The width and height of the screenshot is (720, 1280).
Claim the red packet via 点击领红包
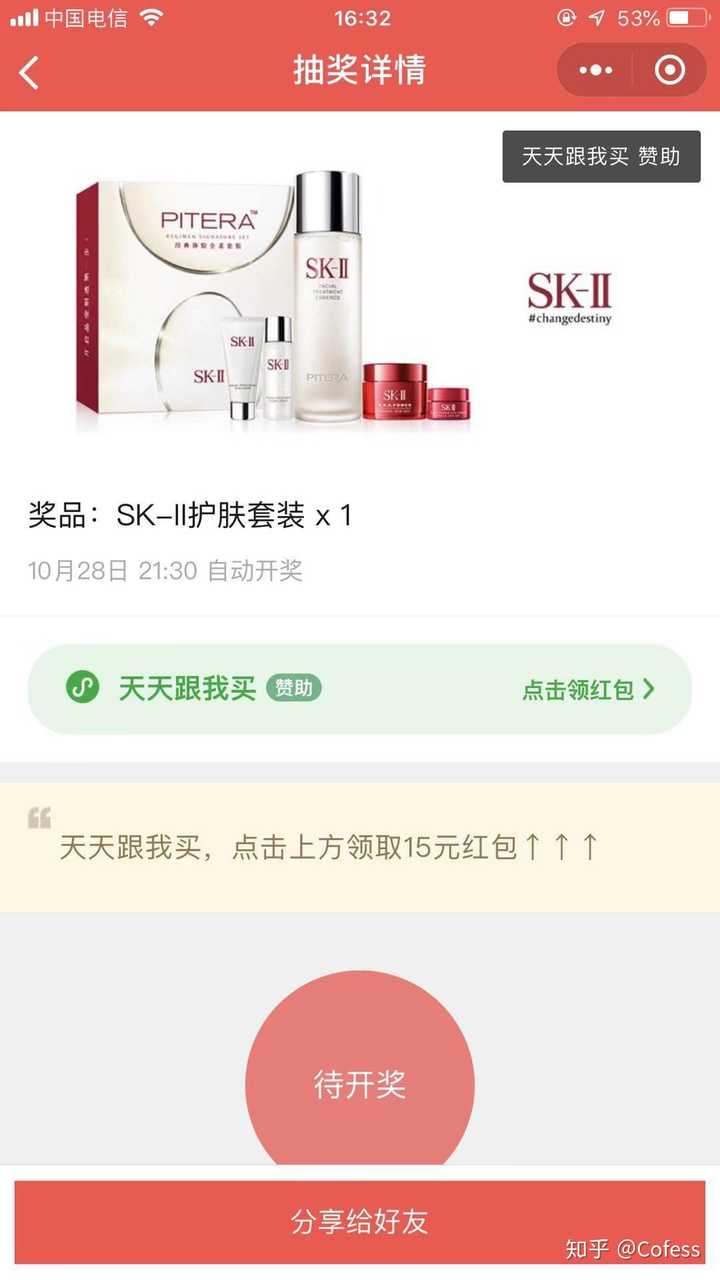coord(588,689)
